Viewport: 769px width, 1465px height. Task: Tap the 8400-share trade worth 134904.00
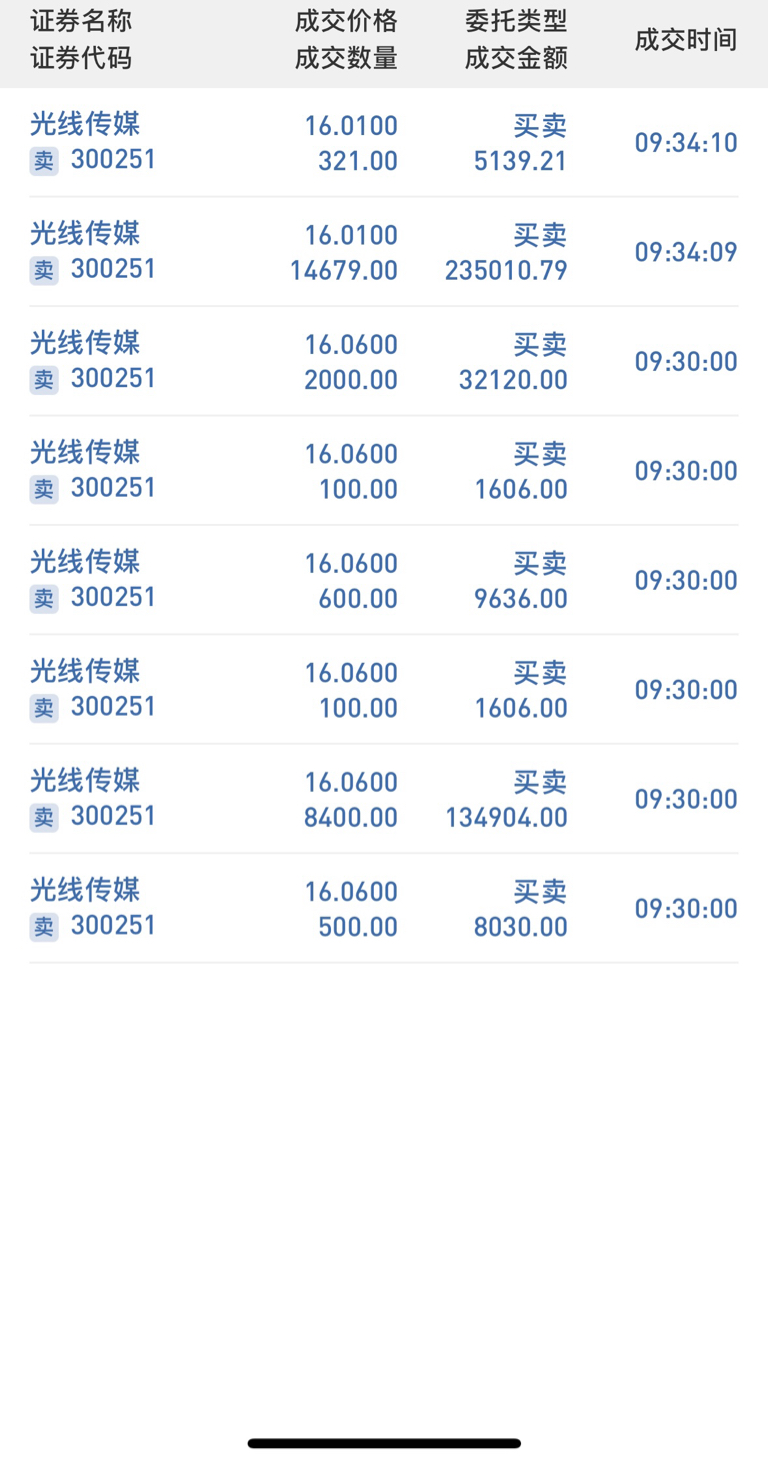click(384, 799)
